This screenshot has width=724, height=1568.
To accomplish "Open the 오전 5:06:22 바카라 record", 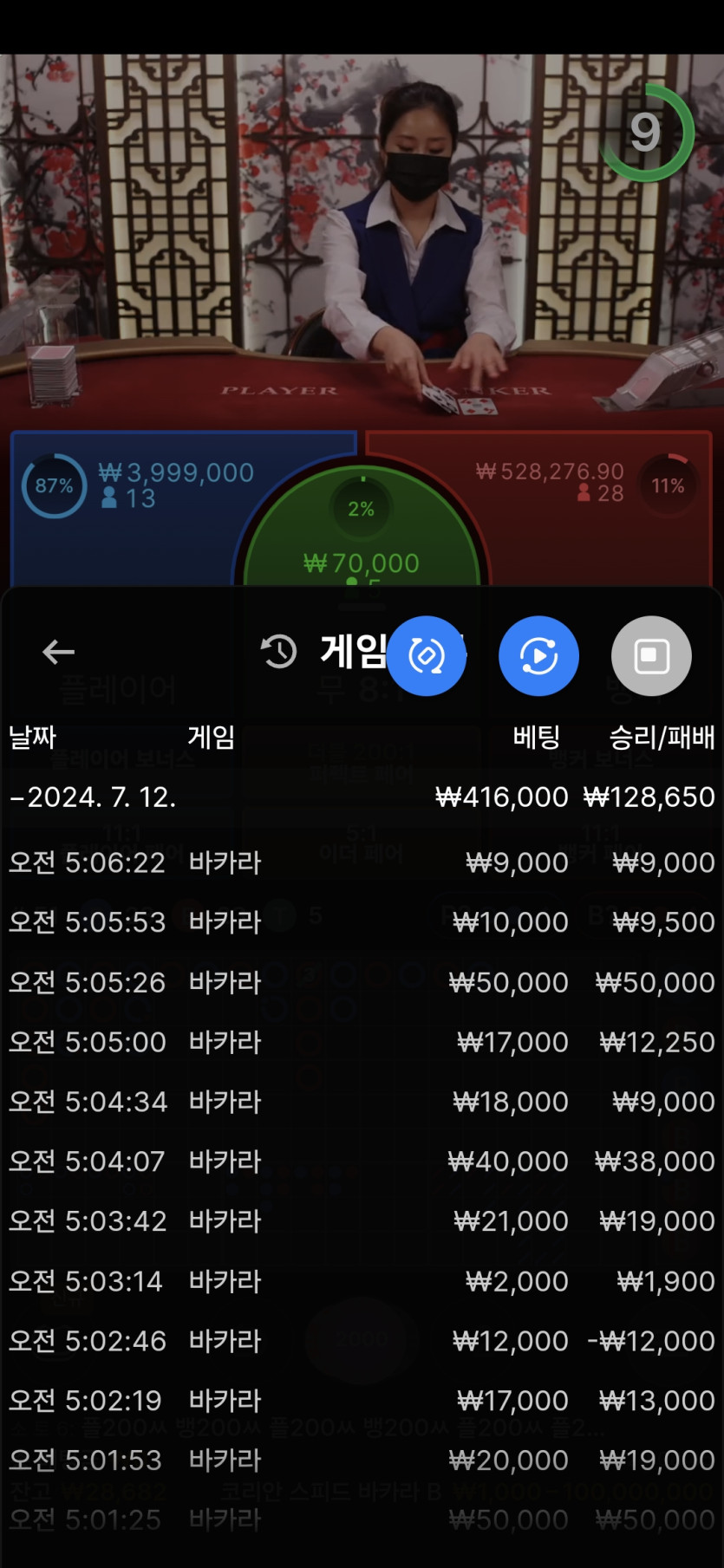I will [x=362, y=862].
